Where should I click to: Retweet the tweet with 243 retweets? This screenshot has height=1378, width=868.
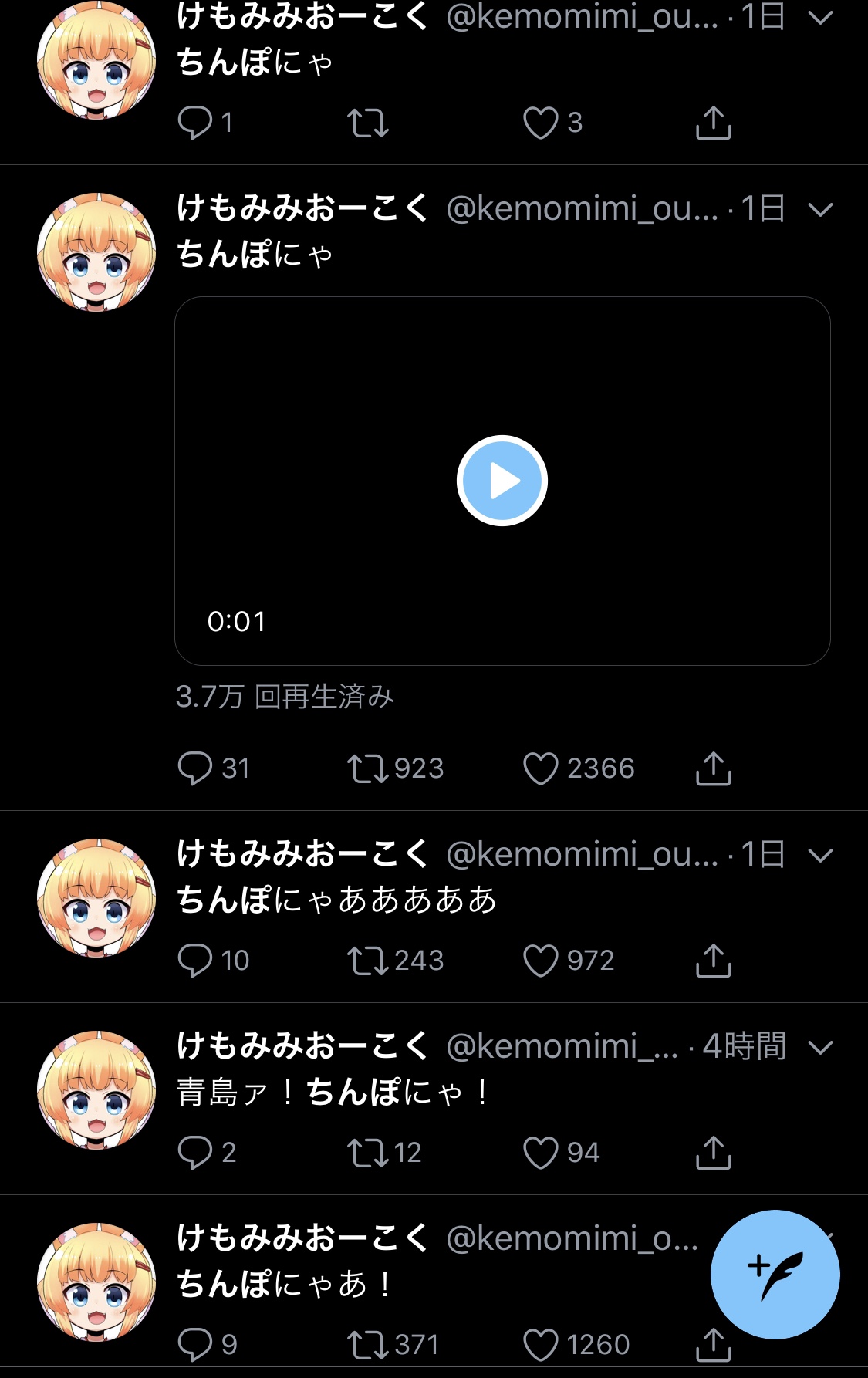tap(367, 961)
